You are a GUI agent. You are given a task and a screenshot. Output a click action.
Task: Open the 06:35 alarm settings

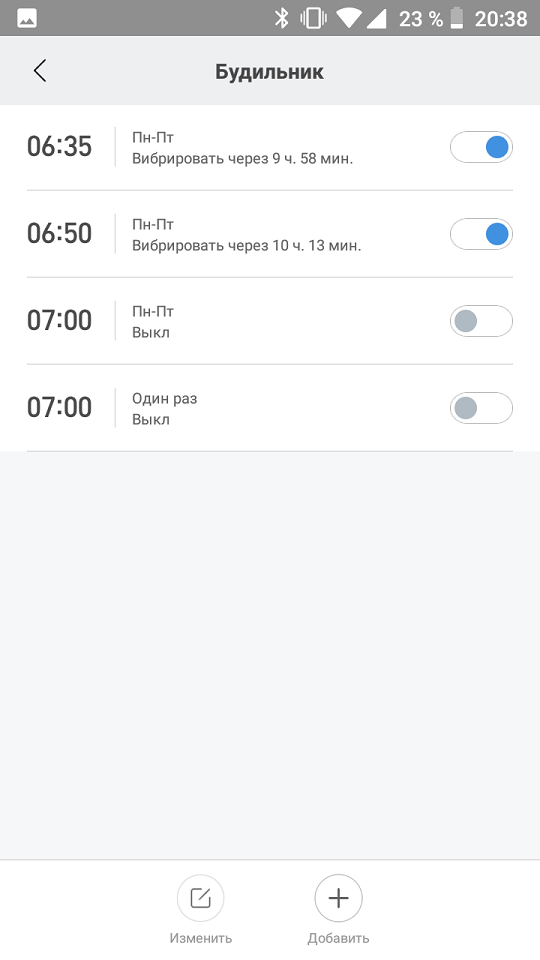[270, 147]
